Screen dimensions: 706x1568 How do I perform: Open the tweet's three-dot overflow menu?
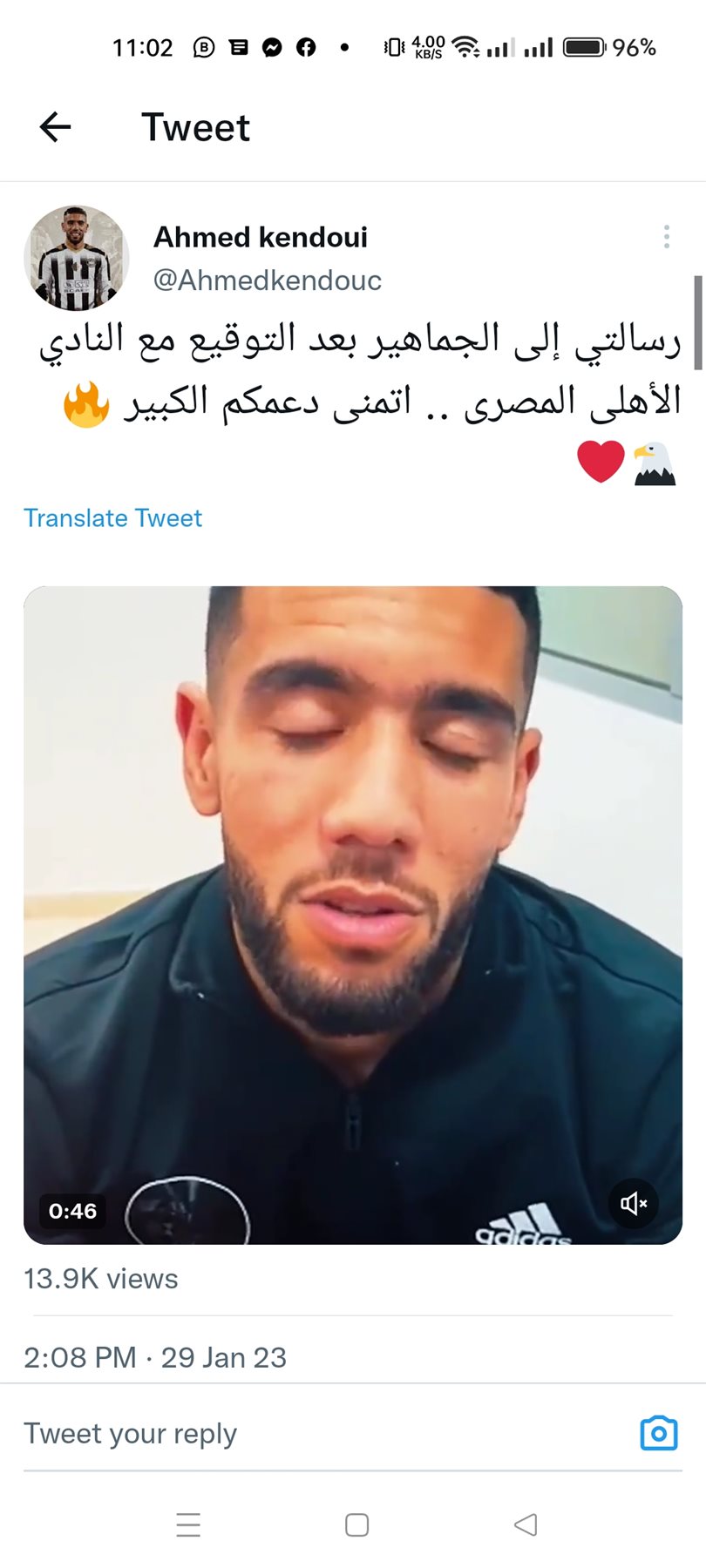tap(666, 237)
